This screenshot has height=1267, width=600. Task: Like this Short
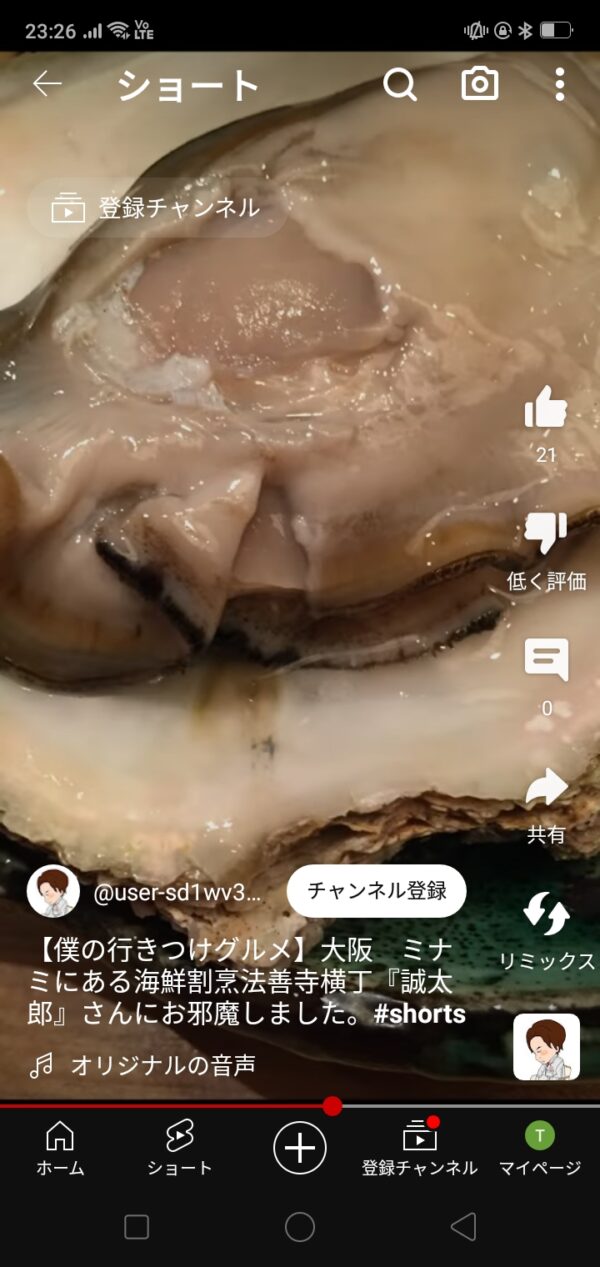tap(546, 409)
